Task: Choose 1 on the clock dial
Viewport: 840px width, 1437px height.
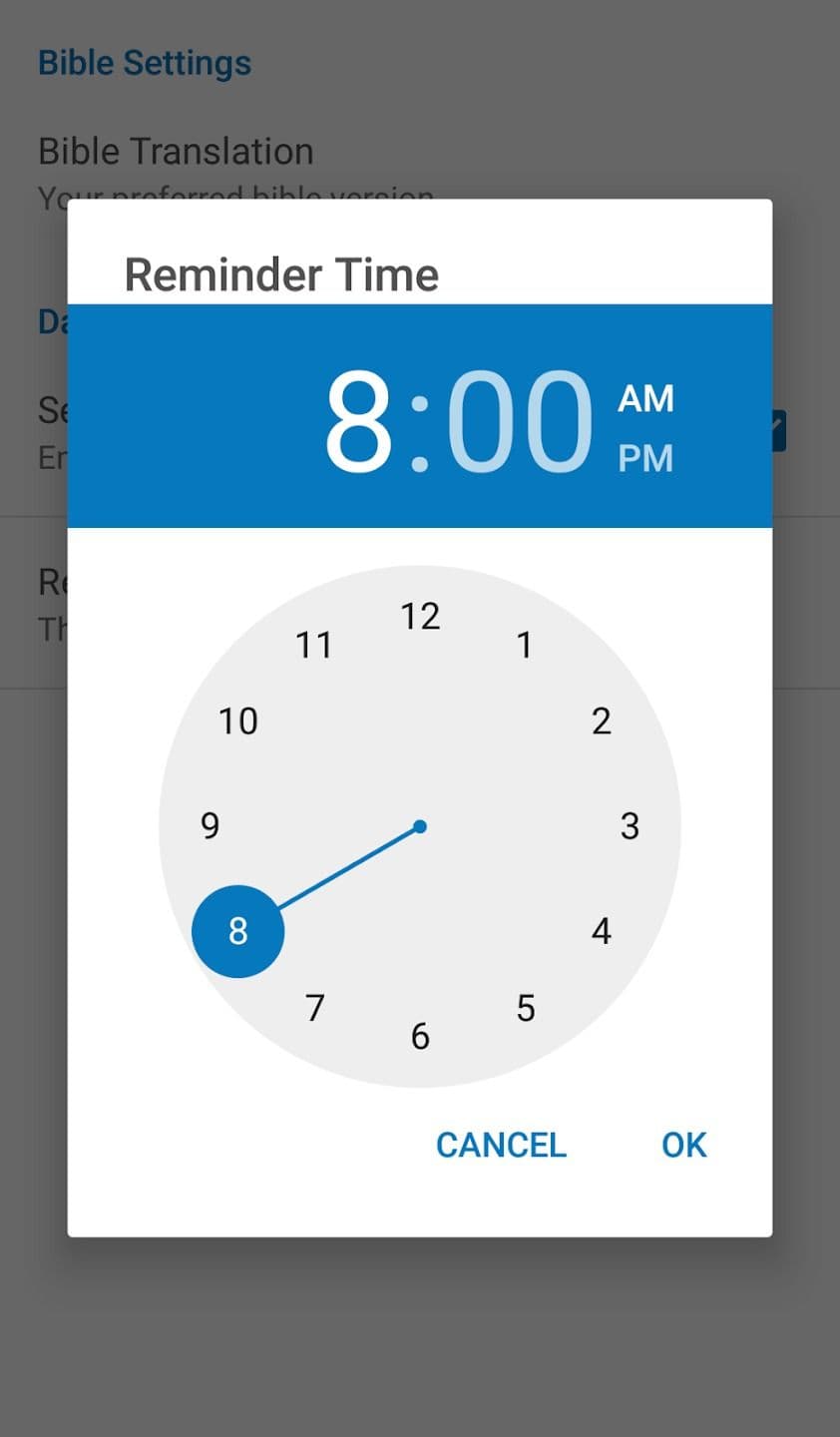Action: [525, 645]
